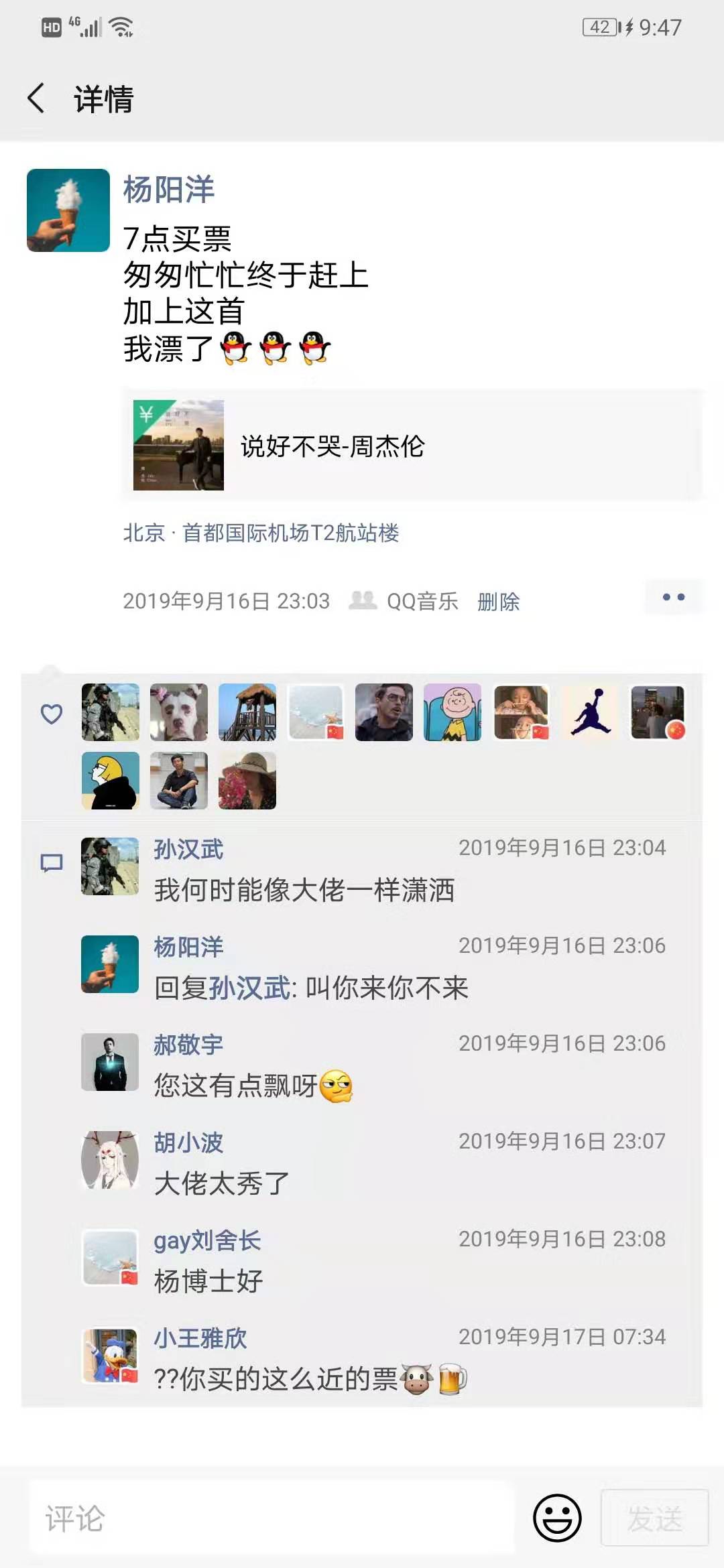Viewport: 724px width, 1568px height.
Task: Focus the 评论 comment input field
Action: click(x=271, y=1518)
